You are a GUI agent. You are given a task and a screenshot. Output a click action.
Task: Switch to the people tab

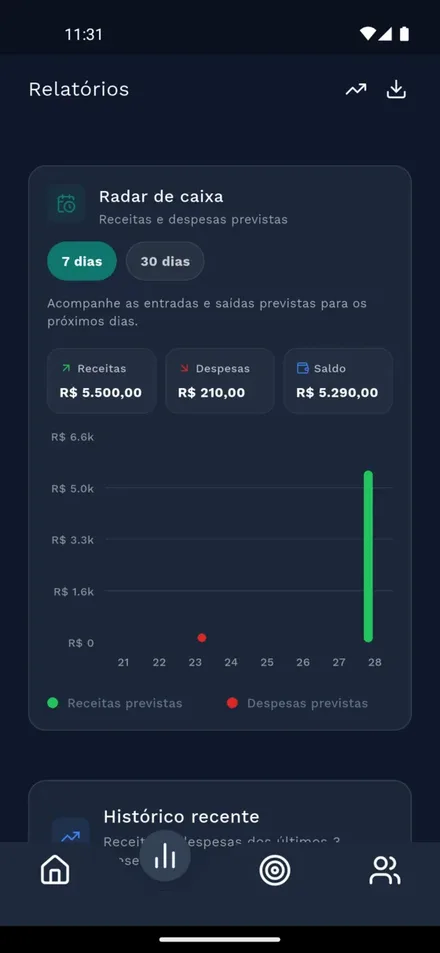tap(385, 870)
